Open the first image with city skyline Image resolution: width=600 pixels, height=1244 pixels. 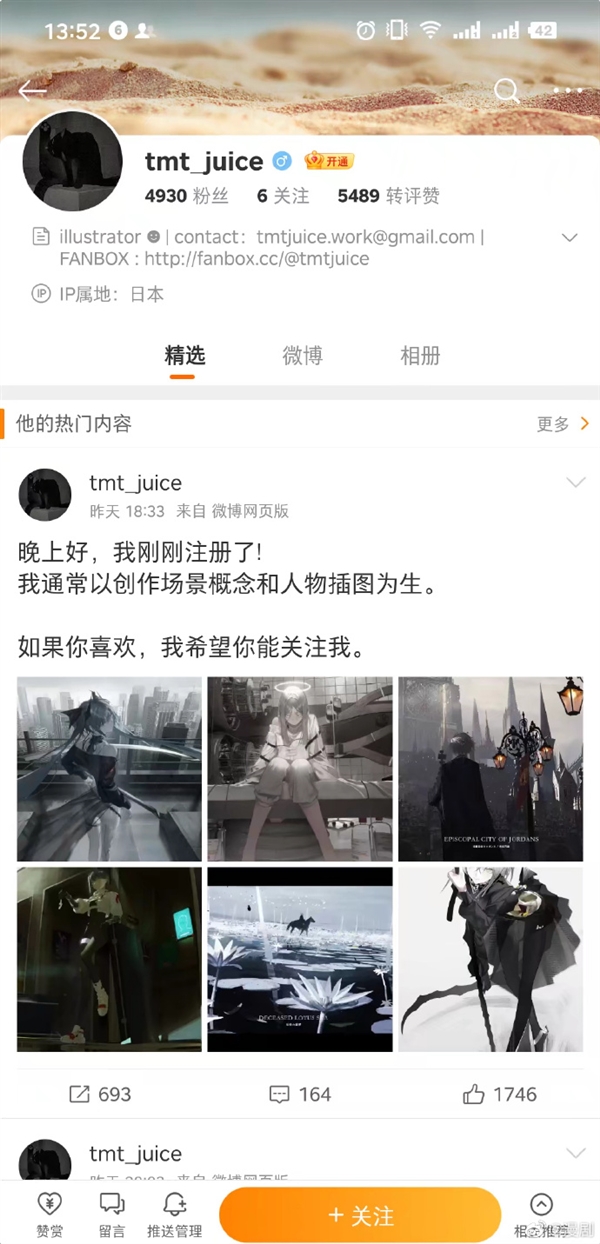(109, 768)
